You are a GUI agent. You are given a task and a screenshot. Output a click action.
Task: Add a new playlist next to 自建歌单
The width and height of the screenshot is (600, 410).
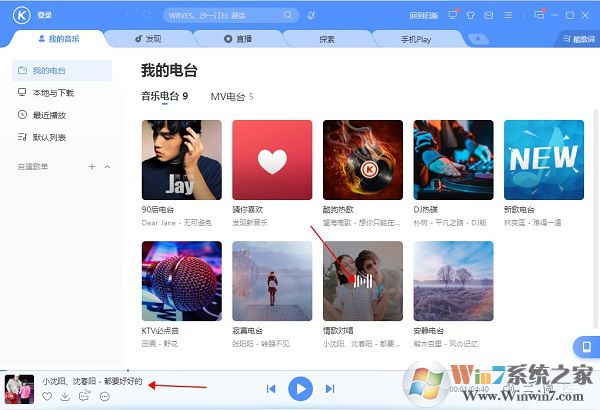pyautogui.click(x=92, y=166)
